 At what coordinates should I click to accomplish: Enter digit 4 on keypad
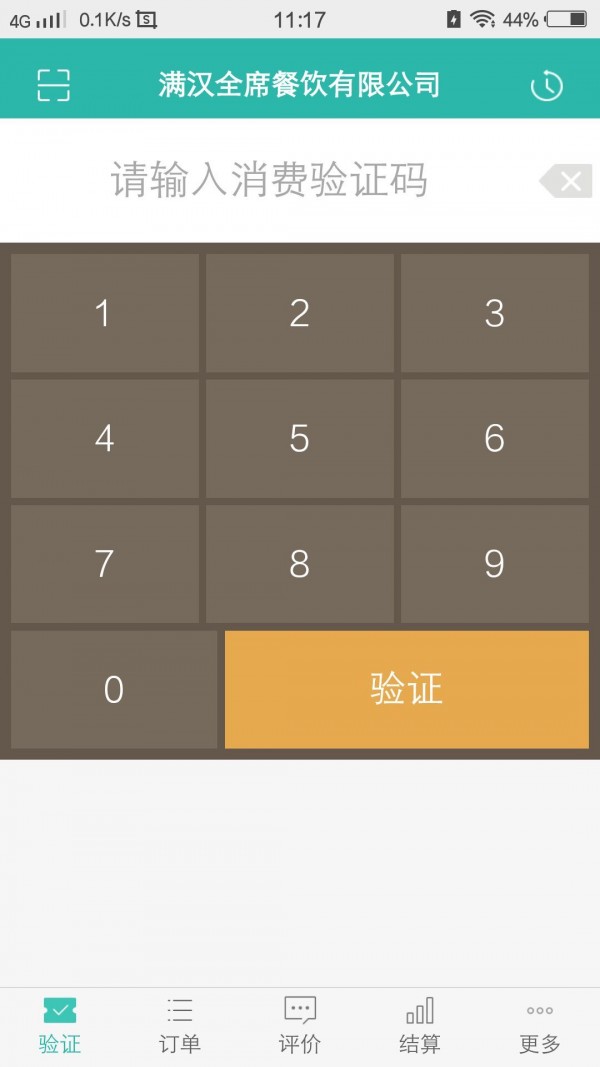pos(104,438)
